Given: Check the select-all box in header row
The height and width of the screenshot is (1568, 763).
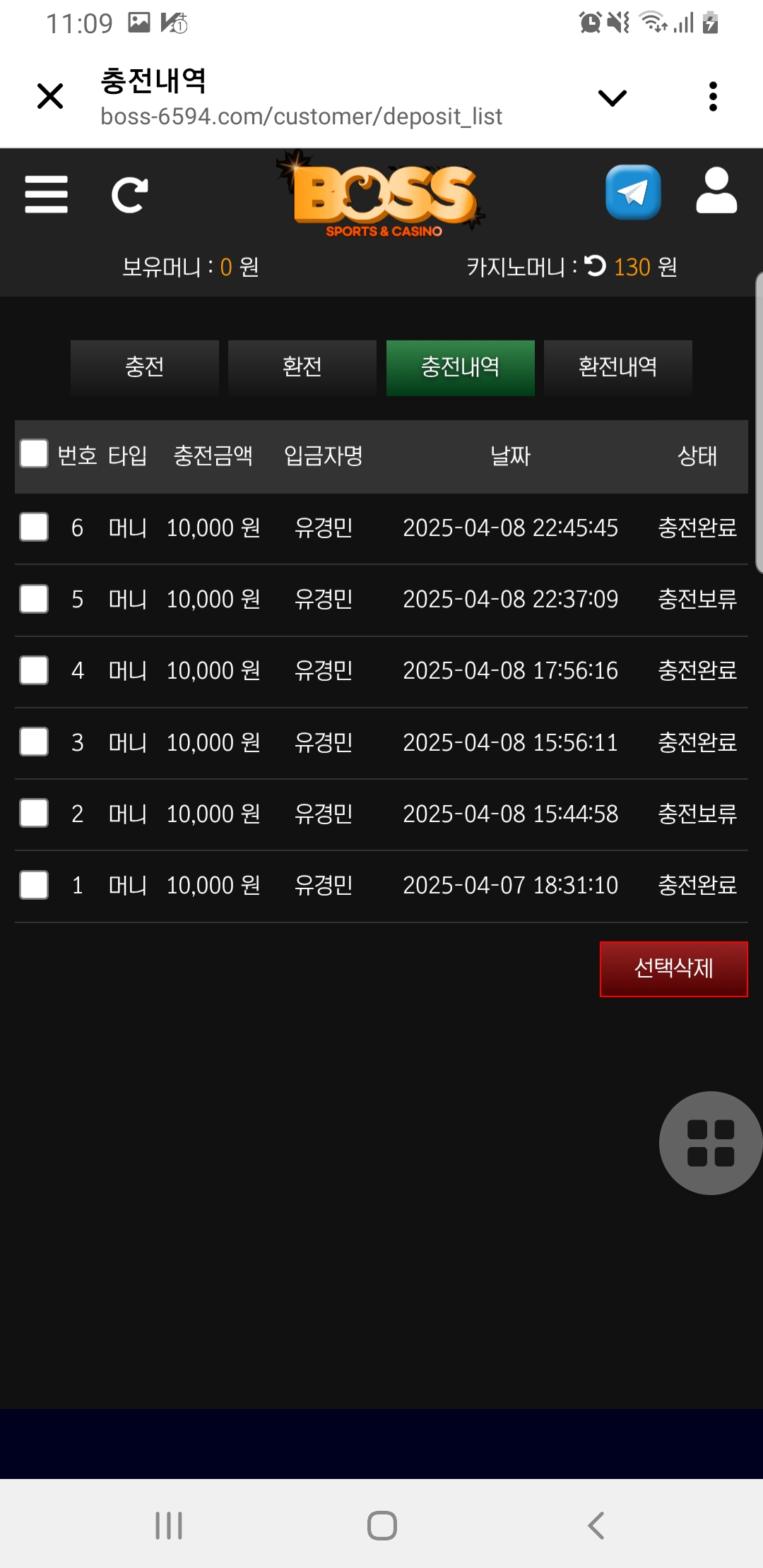Looking at the screenshot, I should pyautogui.click(x=34, y=454).
